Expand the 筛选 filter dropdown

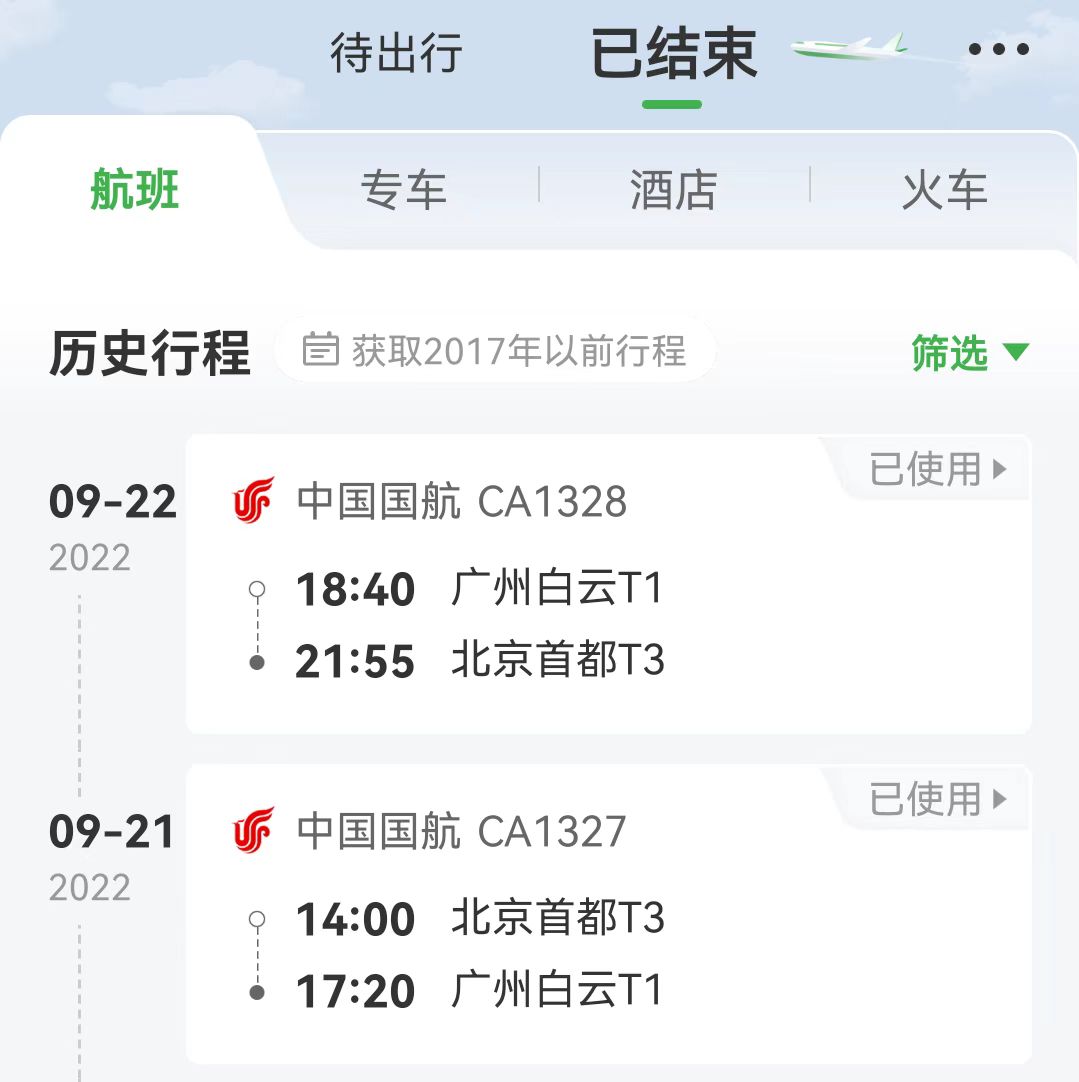969,353
